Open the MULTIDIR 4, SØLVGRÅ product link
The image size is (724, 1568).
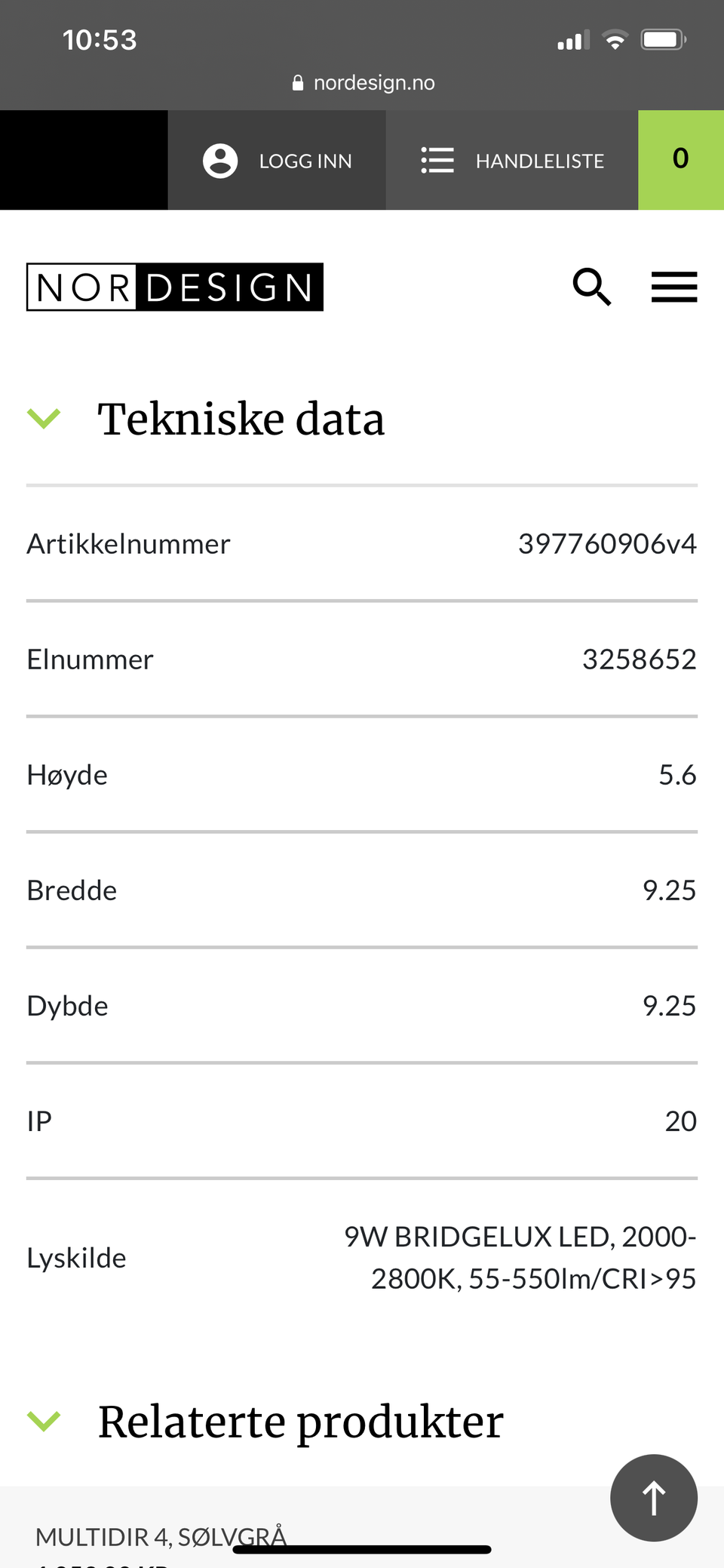point(162,1536)
